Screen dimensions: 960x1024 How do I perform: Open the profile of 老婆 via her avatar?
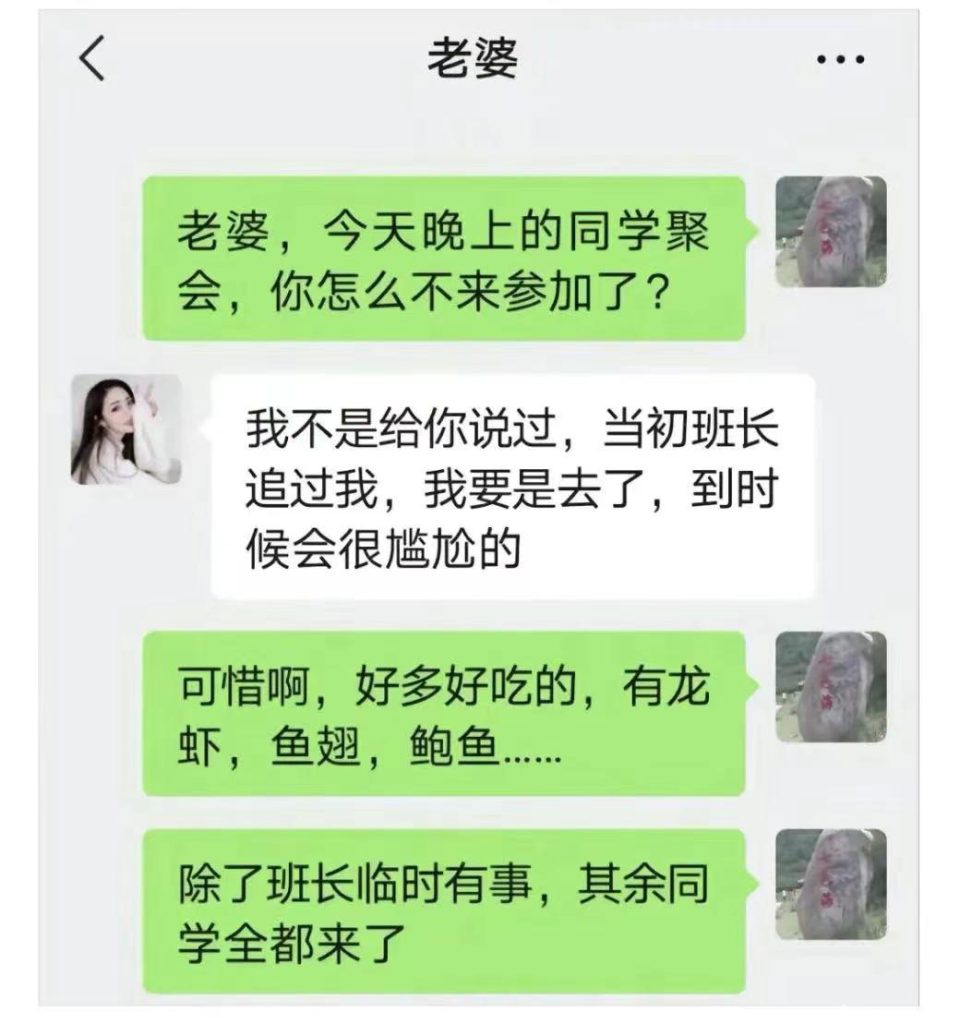[x=126, y=430]
